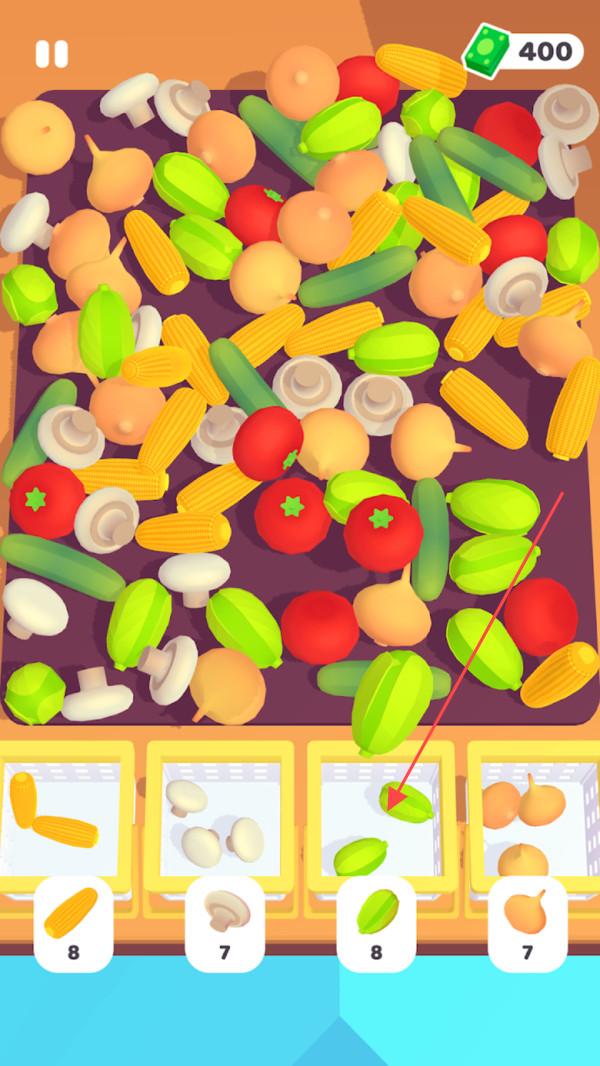The width and height of the screenshot is (600, 1066).
Task: Collect the corn cob beside the cash counter
Action: pyautogui.click(x=420, y=71)
